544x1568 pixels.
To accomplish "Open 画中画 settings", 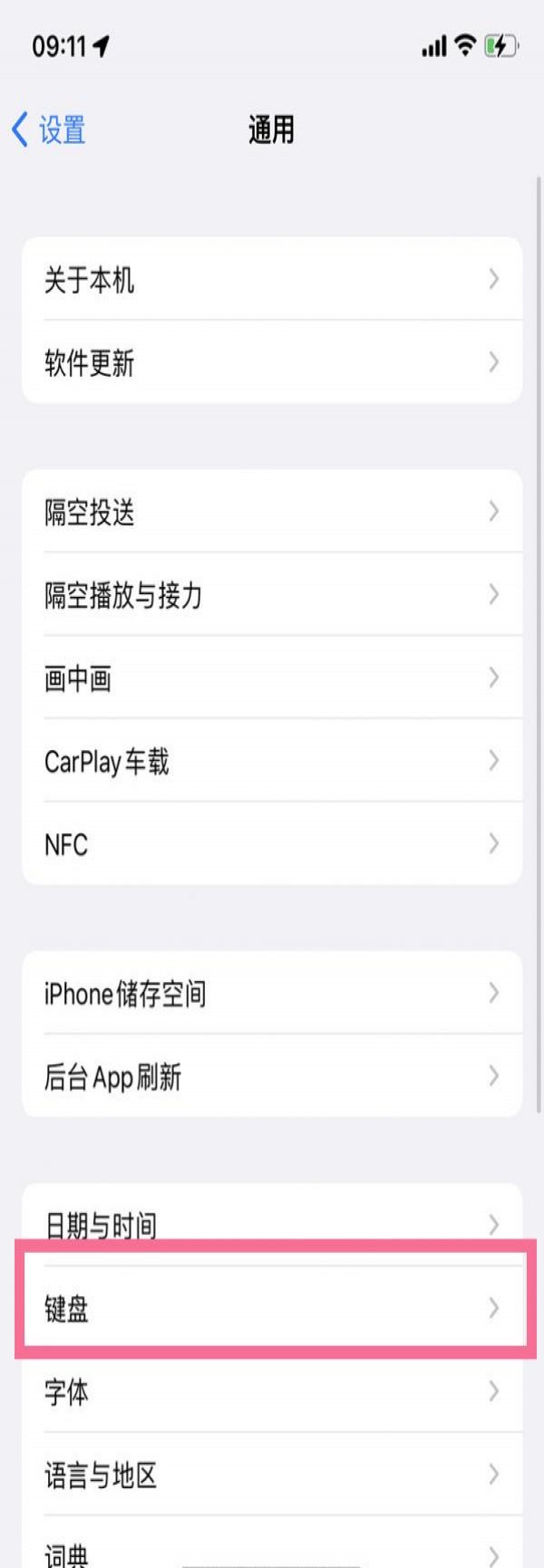I will click(x=271, y=678).
